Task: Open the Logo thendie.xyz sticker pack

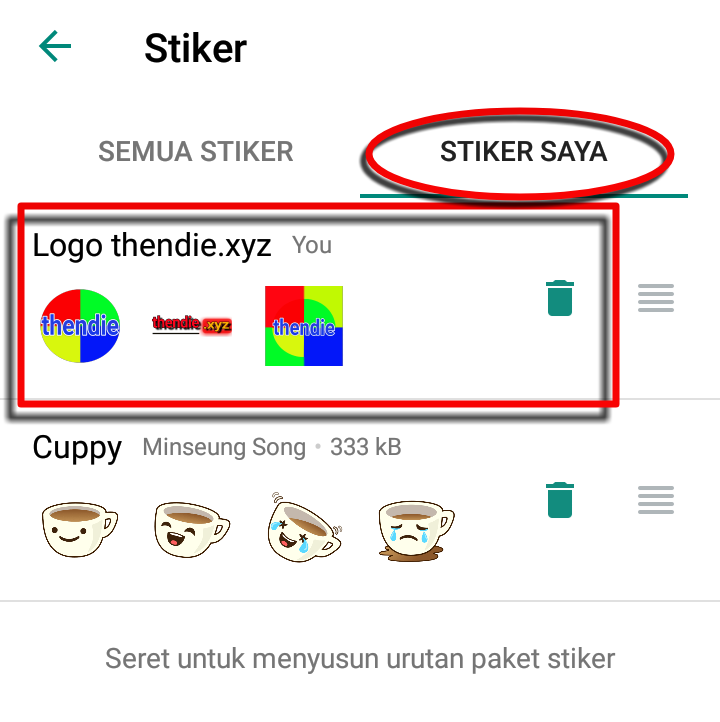Action: point(151,246)
